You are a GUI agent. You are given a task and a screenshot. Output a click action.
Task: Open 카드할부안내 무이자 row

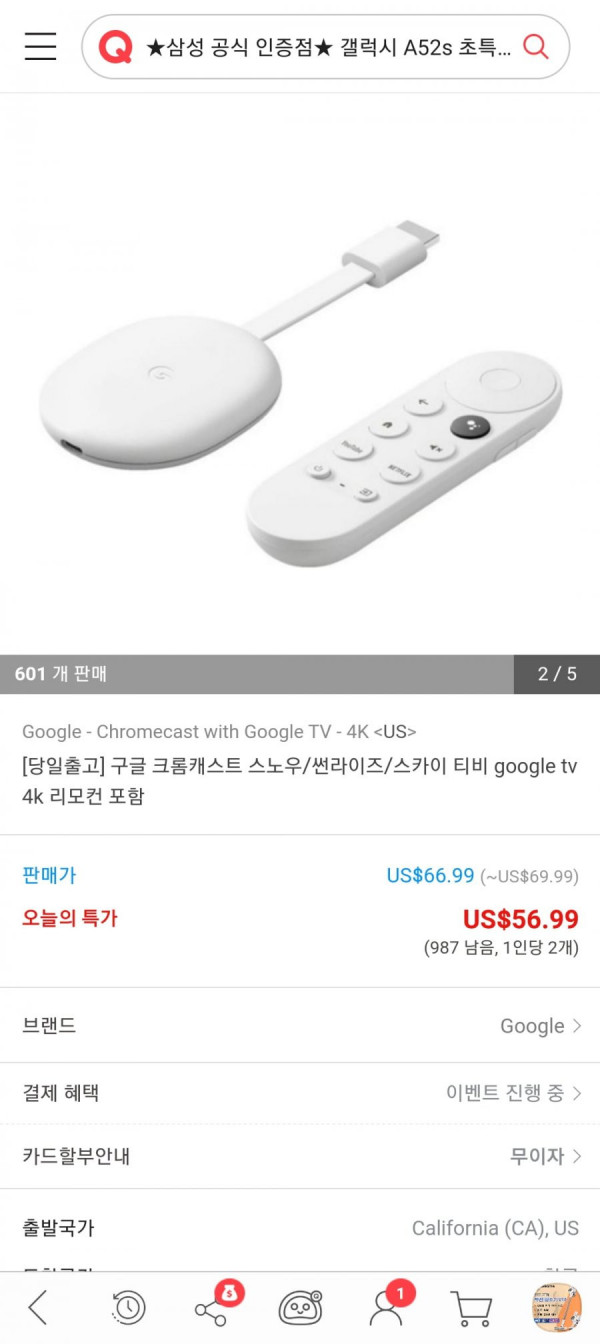(300, 1157)
